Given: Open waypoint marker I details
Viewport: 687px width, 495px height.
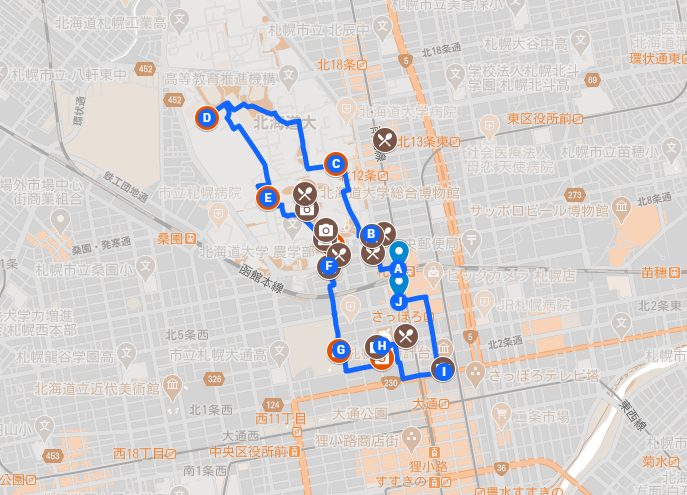Looking at the screenshot, I should tap(444, 370).
